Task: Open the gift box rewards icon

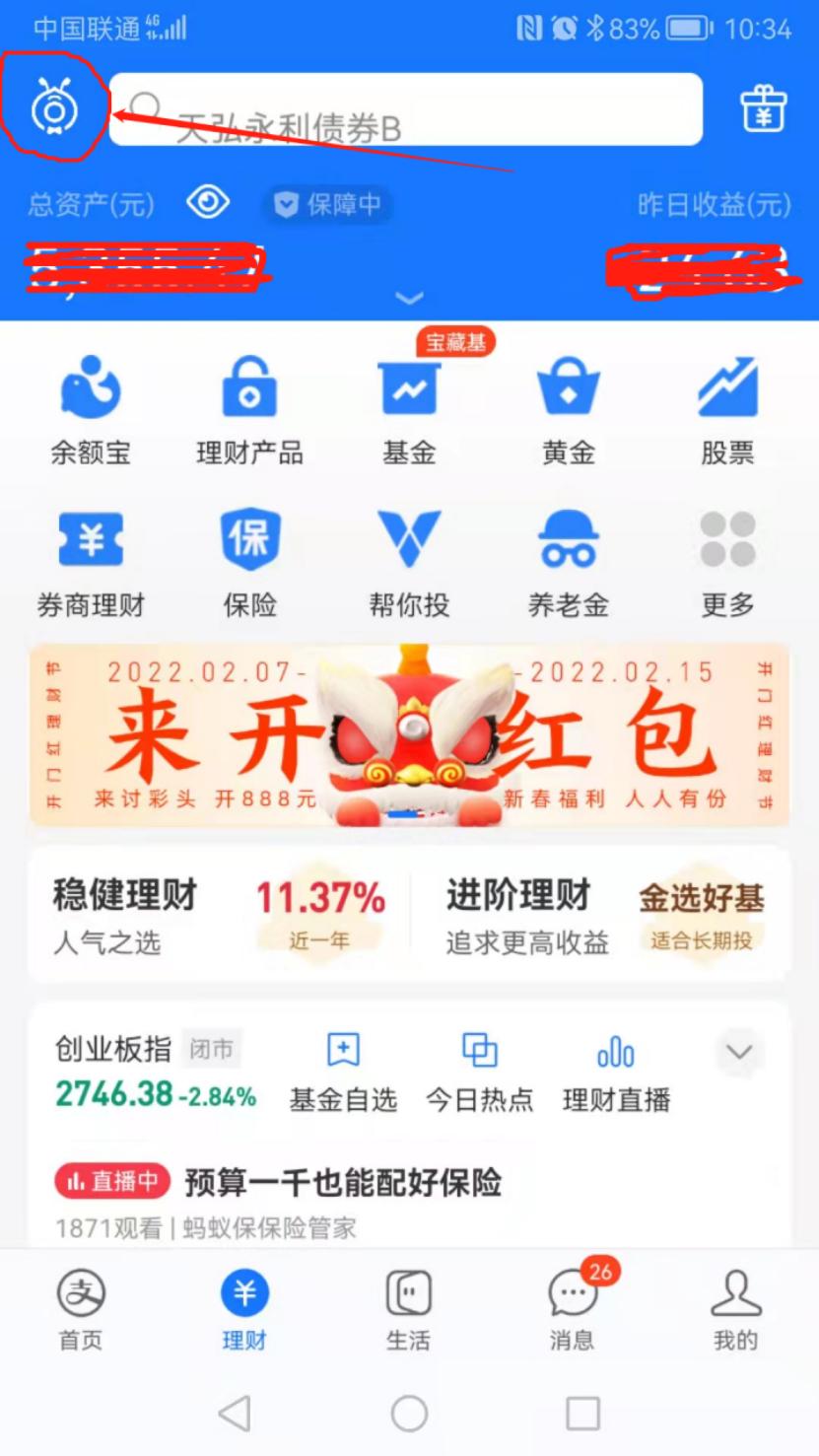Action: tap(765, 108)
